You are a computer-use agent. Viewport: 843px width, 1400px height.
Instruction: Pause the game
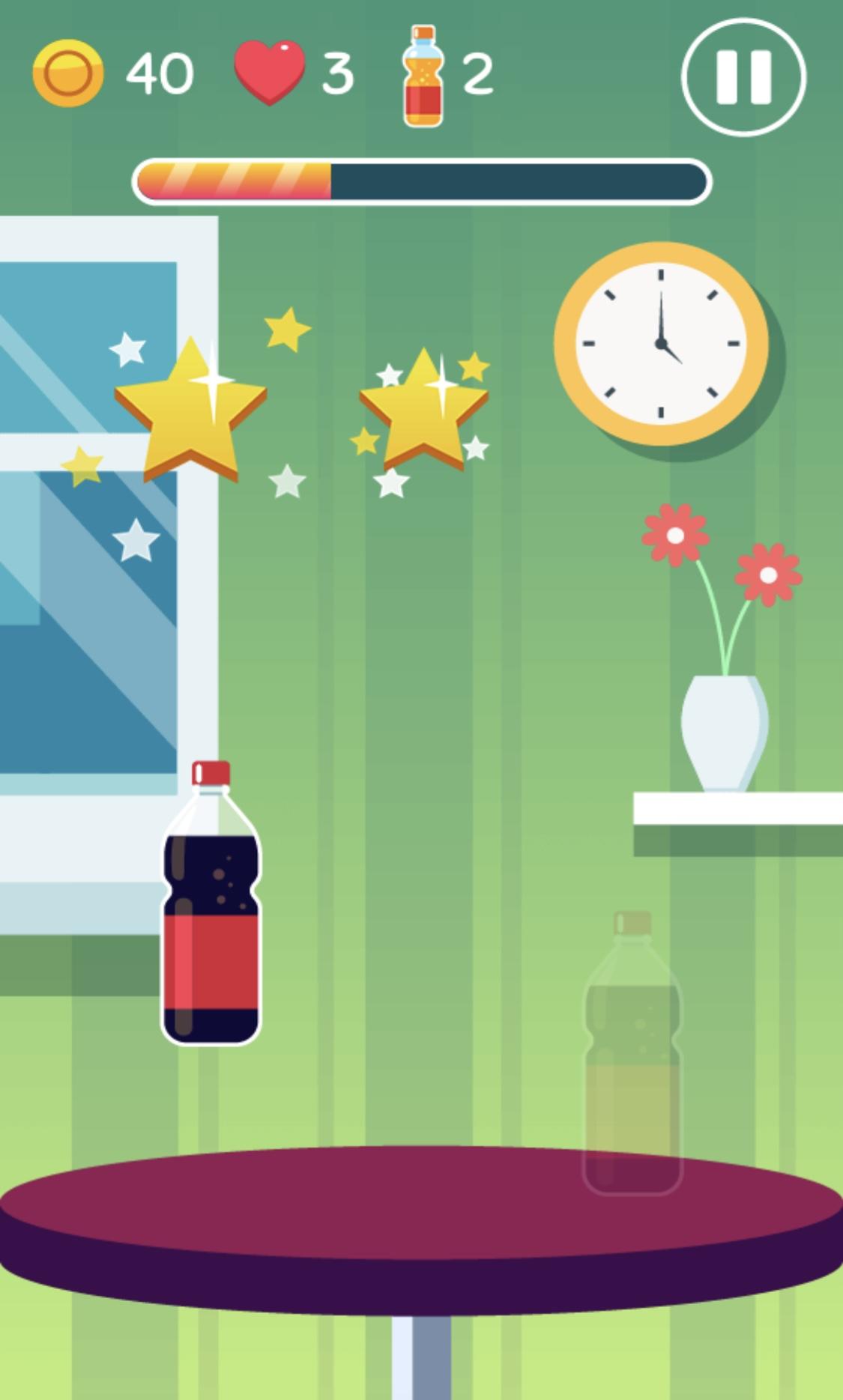tap(743, 77)
